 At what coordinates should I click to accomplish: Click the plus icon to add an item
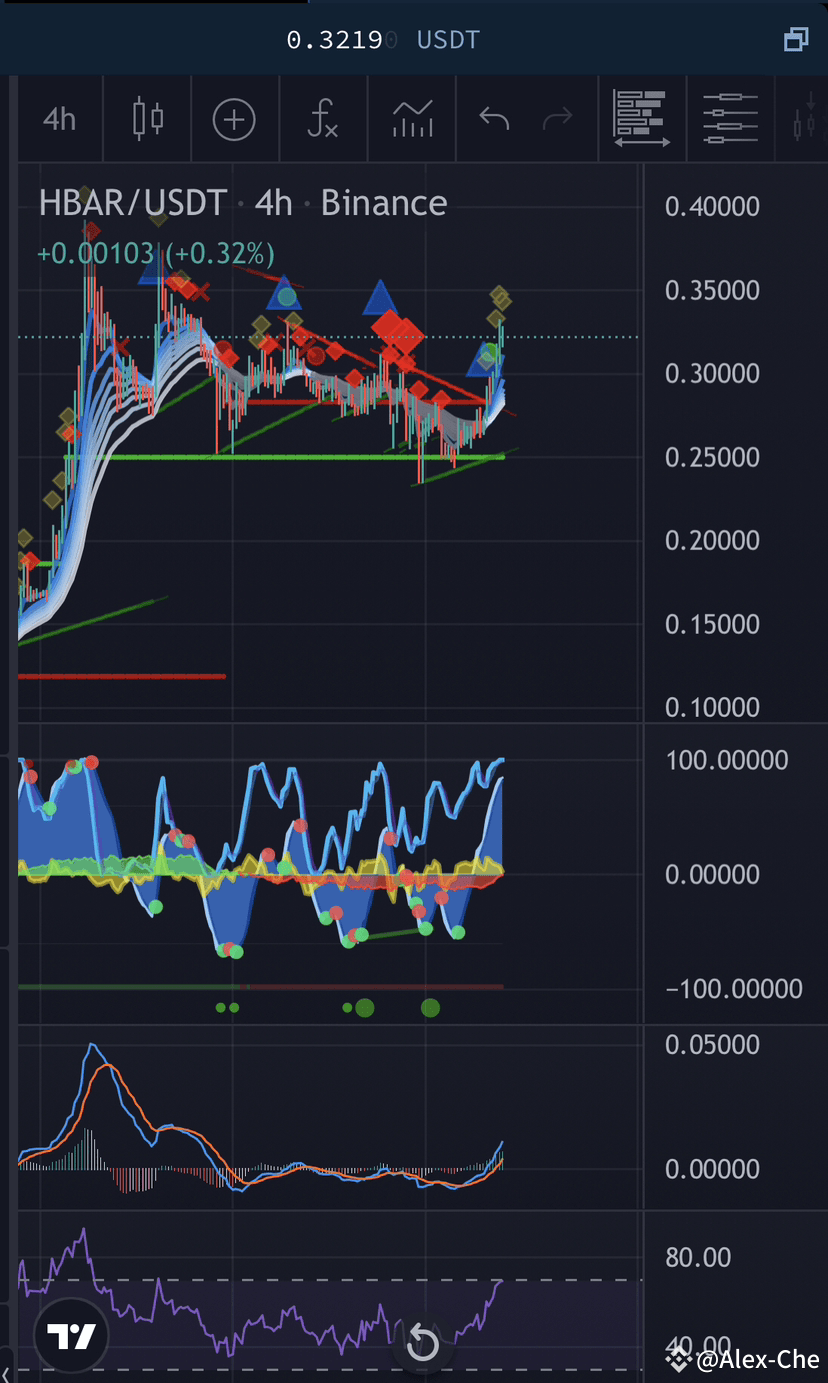(x=234, y=118)
